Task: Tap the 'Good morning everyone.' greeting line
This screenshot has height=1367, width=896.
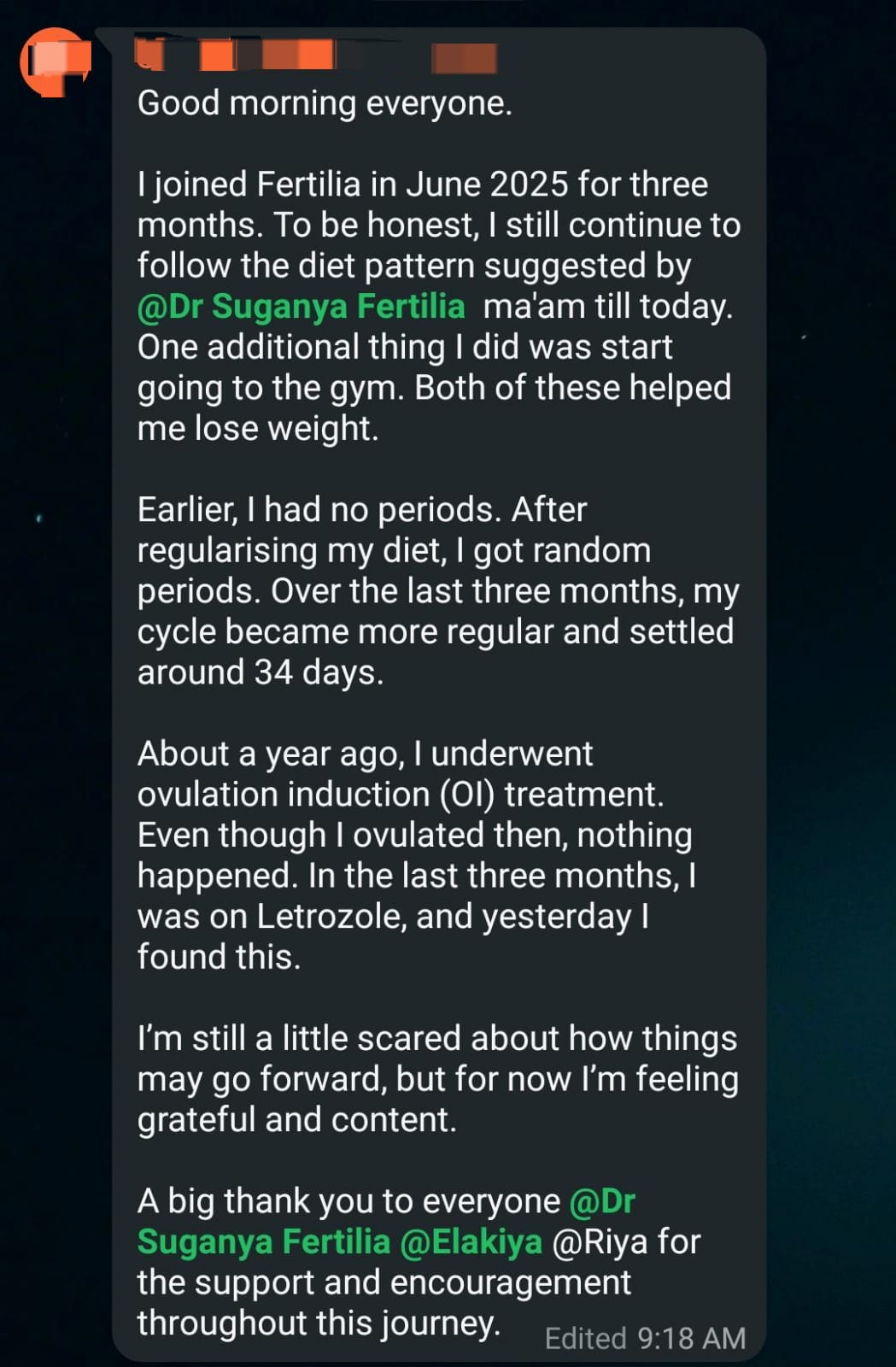Action: pyautogui.click(x=325, y=102)
